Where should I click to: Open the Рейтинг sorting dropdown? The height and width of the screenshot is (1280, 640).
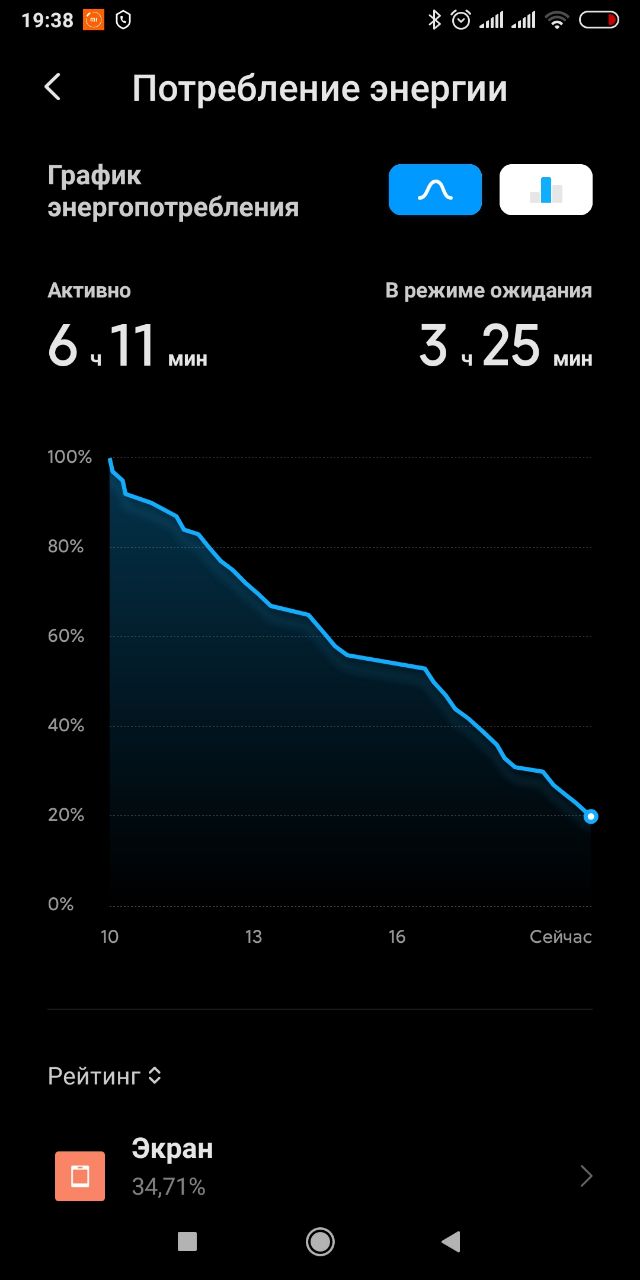[x=105, y=1076]
